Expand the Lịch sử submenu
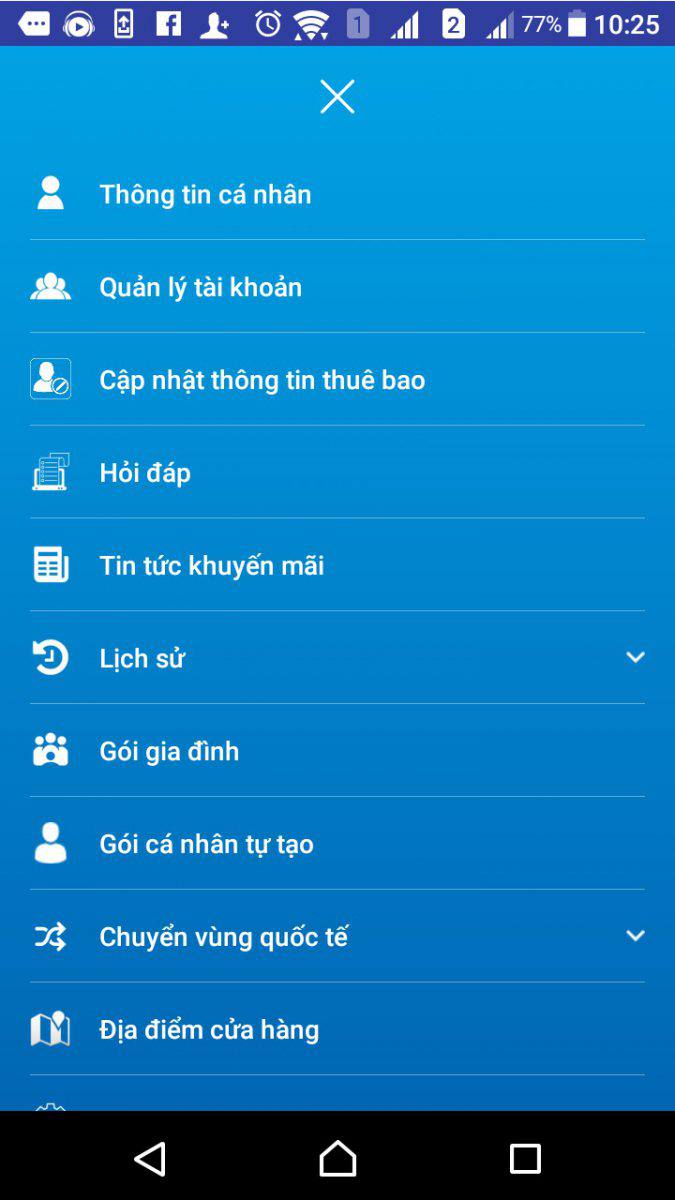The height and width of the screenshot is (1200, 675). [337, 658]
